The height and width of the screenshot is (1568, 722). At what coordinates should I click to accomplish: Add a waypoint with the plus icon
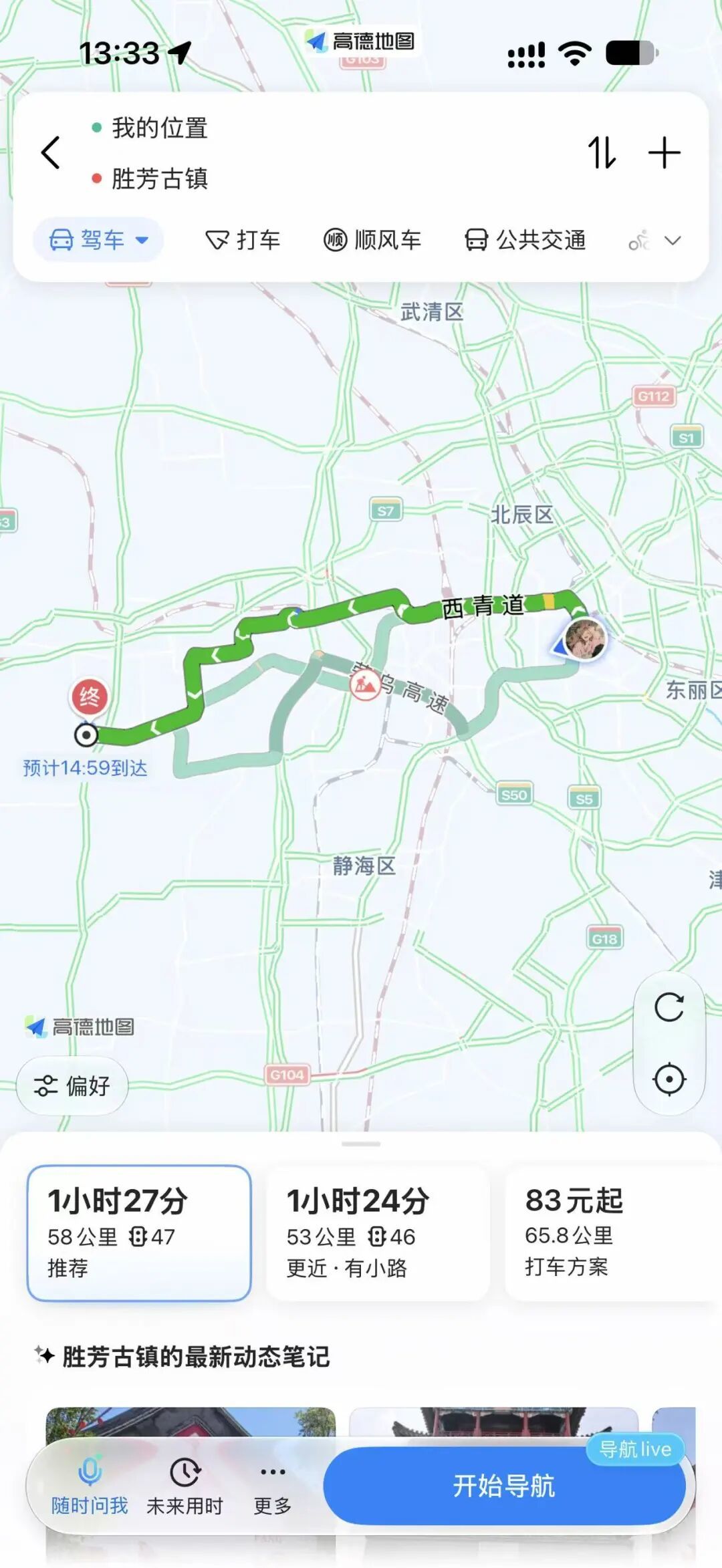[x=664, y=152]
